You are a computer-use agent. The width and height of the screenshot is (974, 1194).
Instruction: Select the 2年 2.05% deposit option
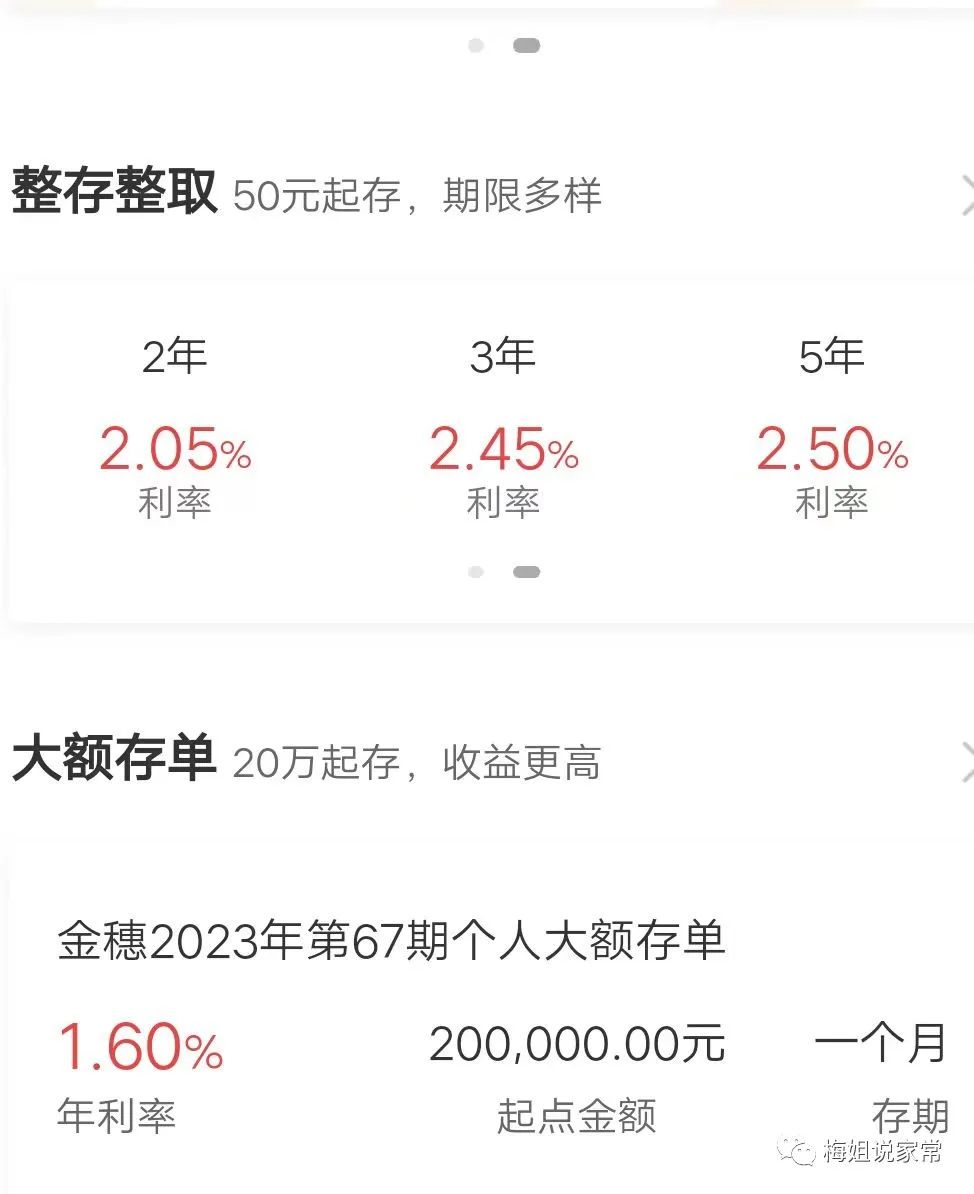(x=175, y=429)
